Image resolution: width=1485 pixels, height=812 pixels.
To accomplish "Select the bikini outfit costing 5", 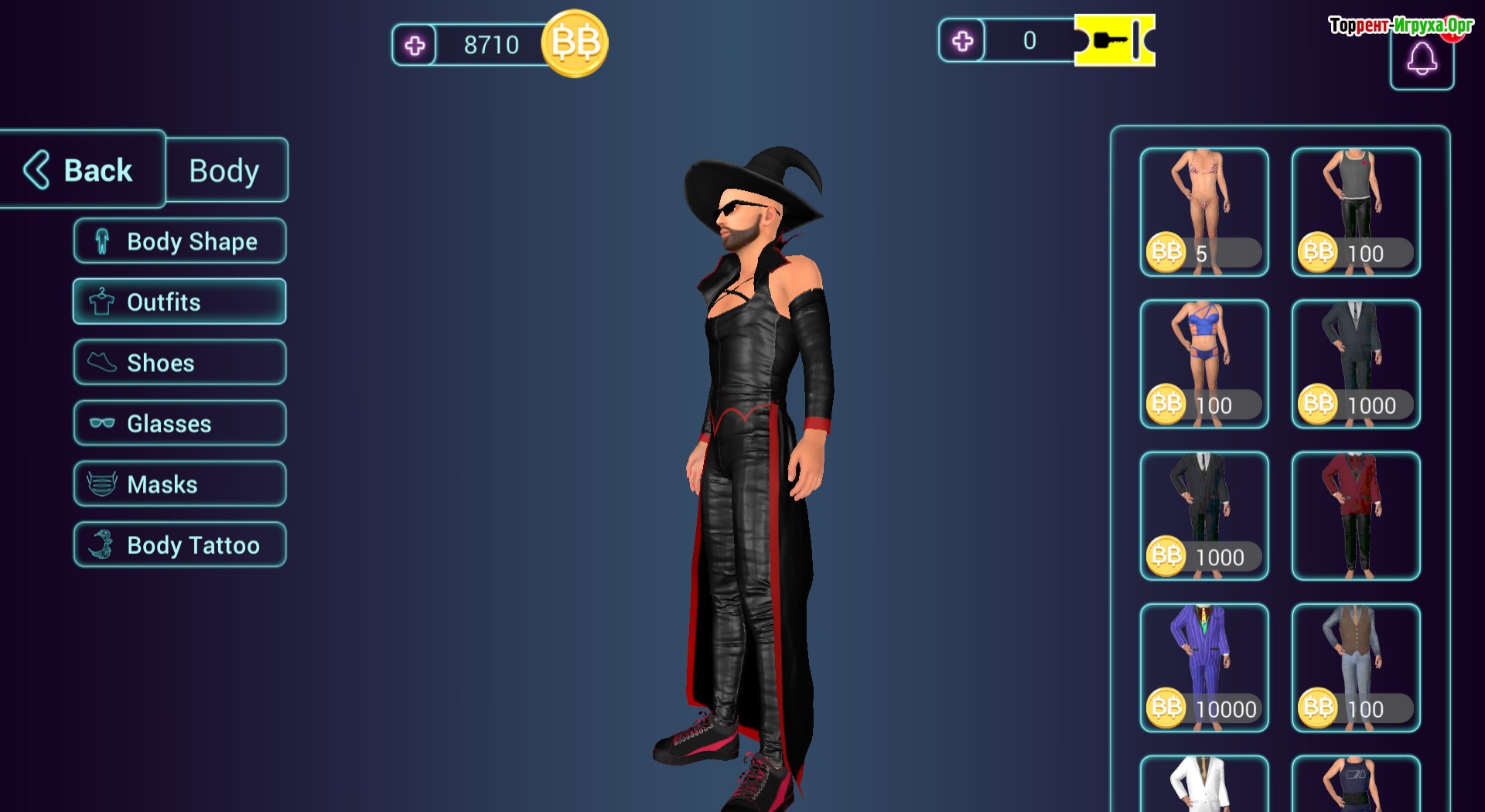I will 1203,210.
